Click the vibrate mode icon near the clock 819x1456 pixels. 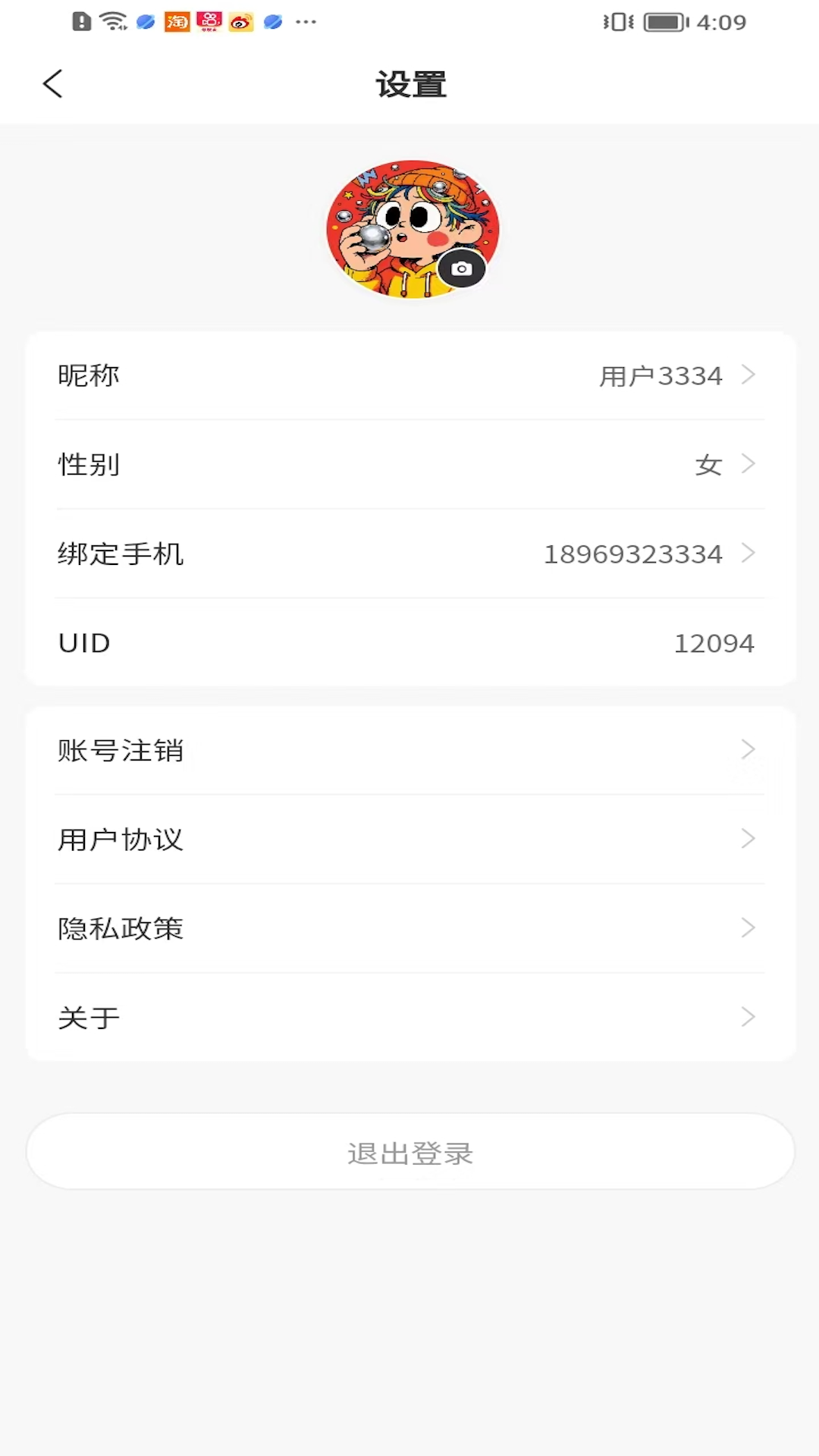(x=617, y=22)
